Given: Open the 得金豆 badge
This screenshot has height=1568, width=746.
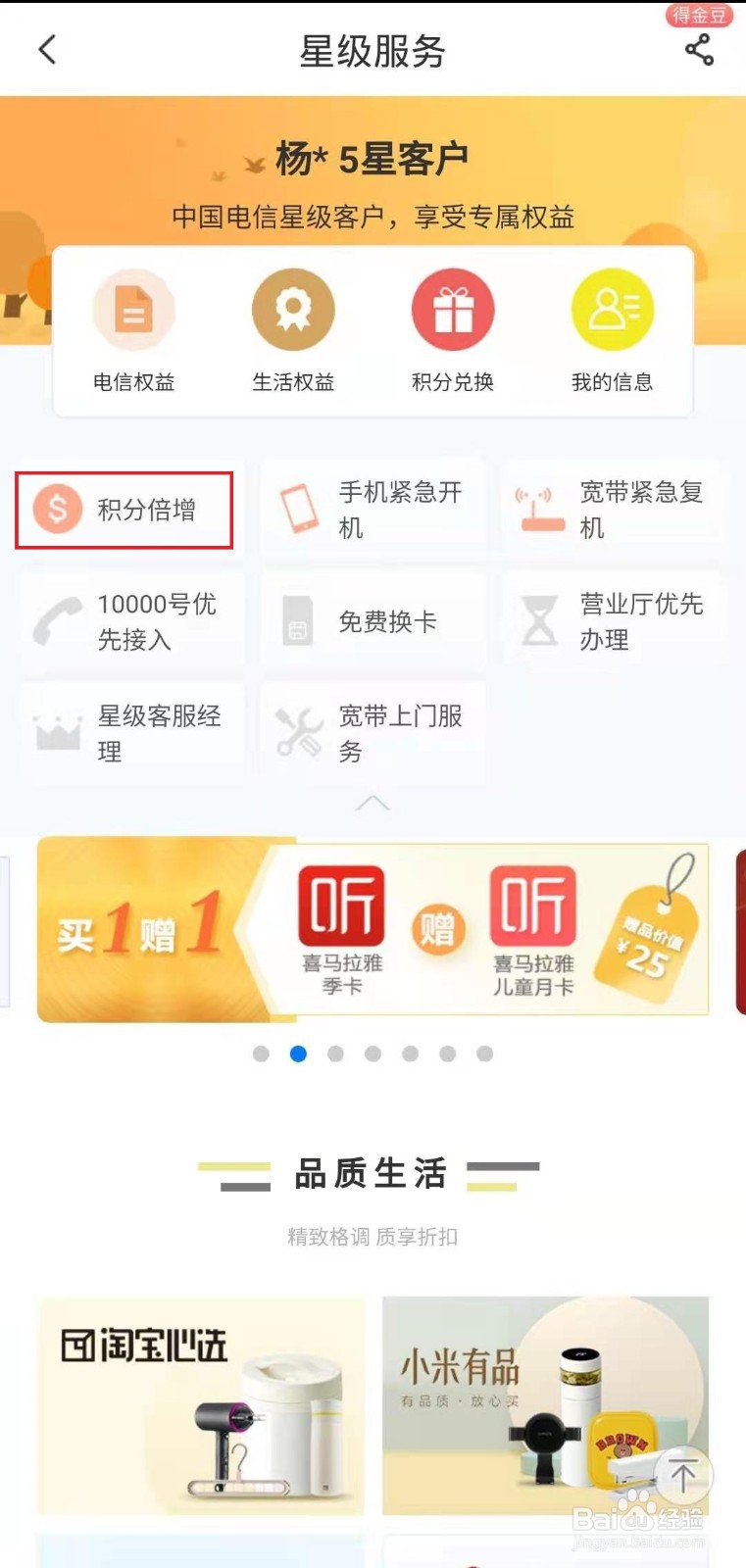Looking at the screenshot, I should (x=697, y=15).
